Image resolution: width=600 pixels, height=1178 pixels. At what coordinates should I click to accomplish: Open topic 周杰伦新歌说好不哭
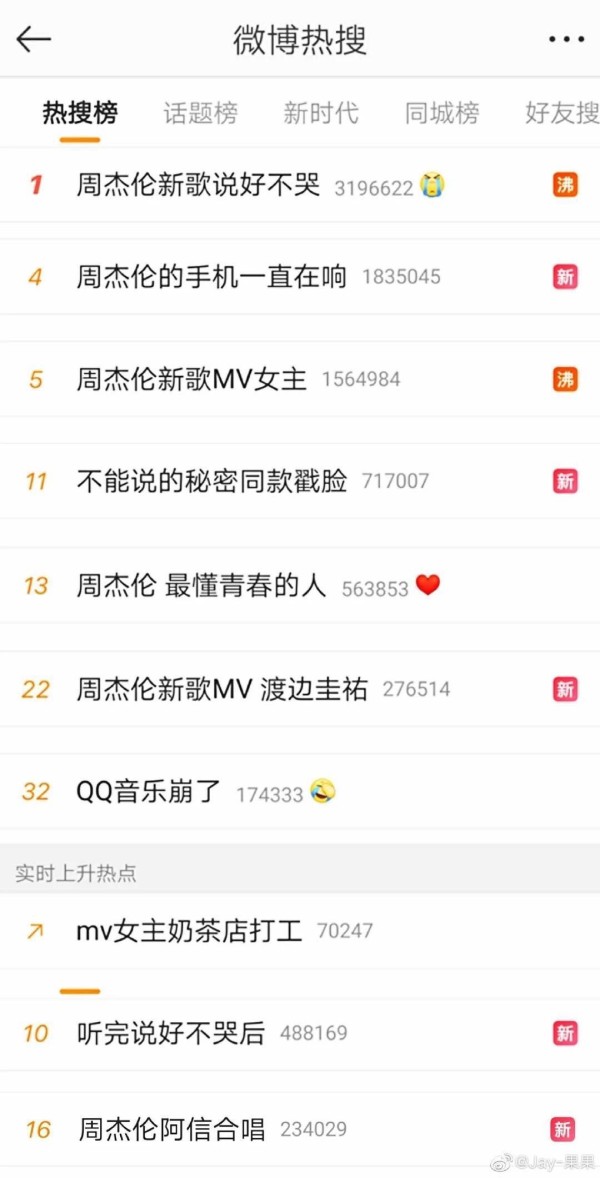(198, 185)
